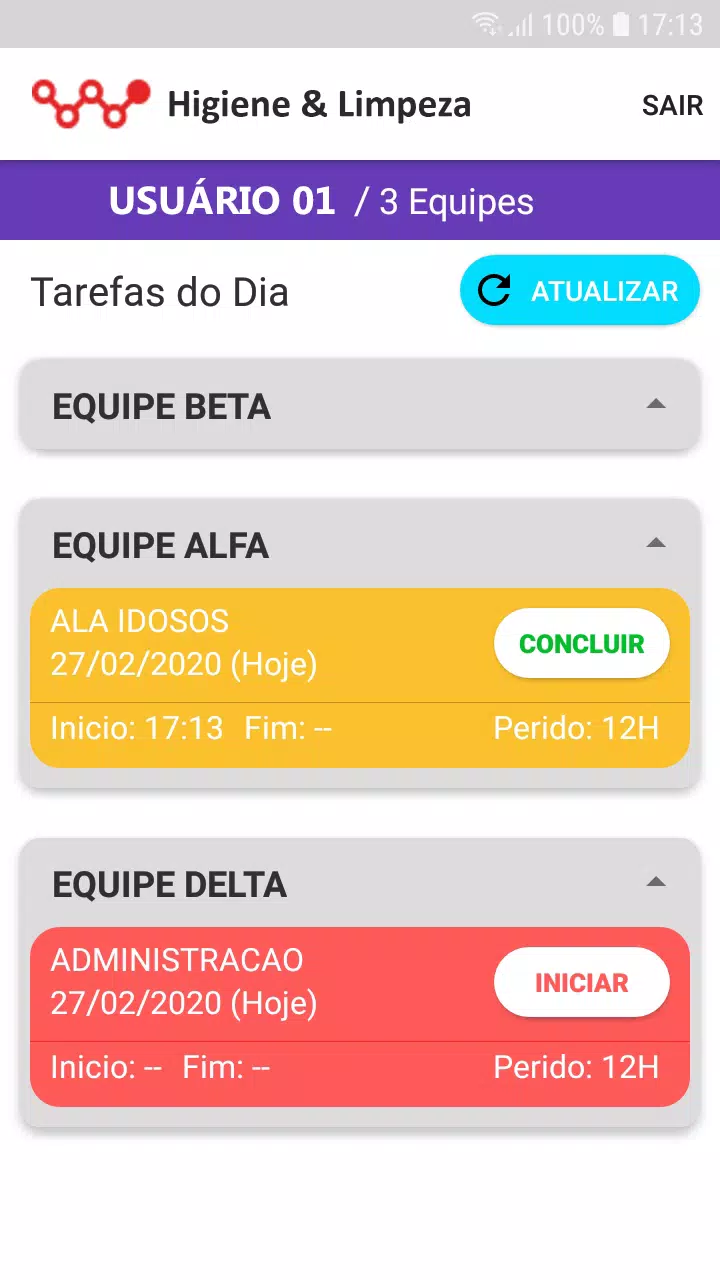The width and height of the screenshot is (720, 1280).
Task: Expand the EQUIPE BETA section
Action: click(360, 406)
